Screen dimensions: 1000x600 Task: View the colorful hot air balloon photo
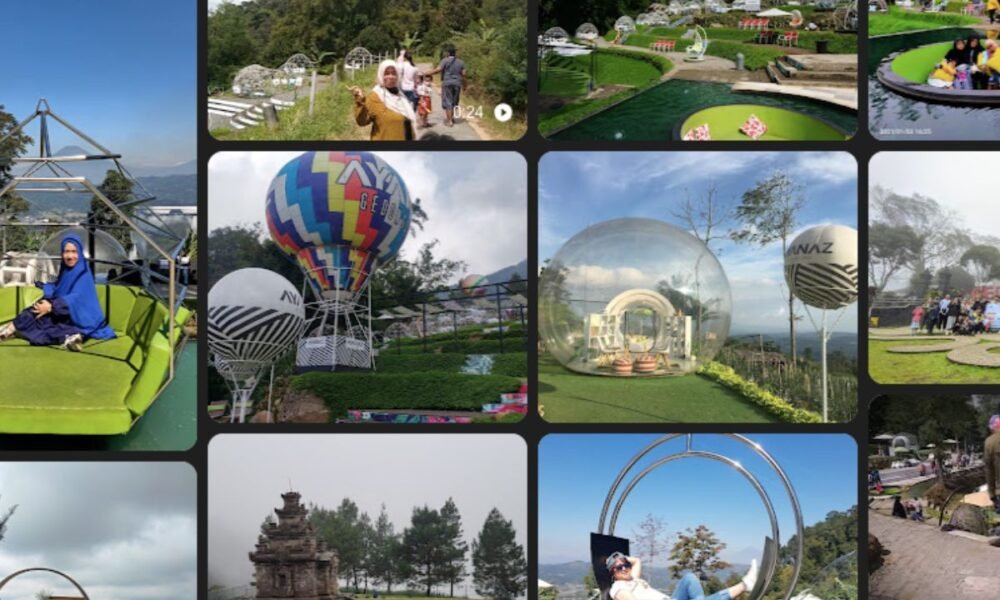click(367, 287)
